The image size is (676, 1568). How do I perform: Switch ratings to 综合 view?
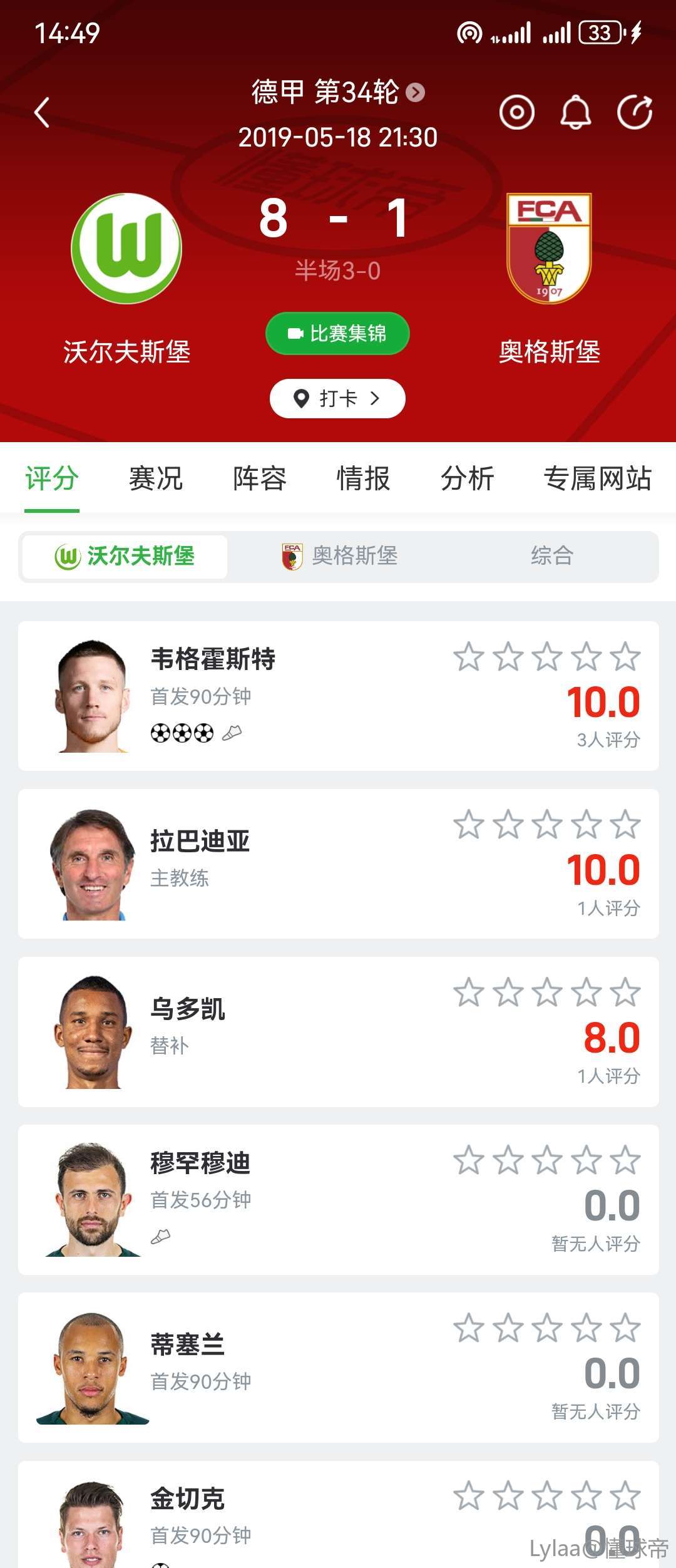point(551,556)
